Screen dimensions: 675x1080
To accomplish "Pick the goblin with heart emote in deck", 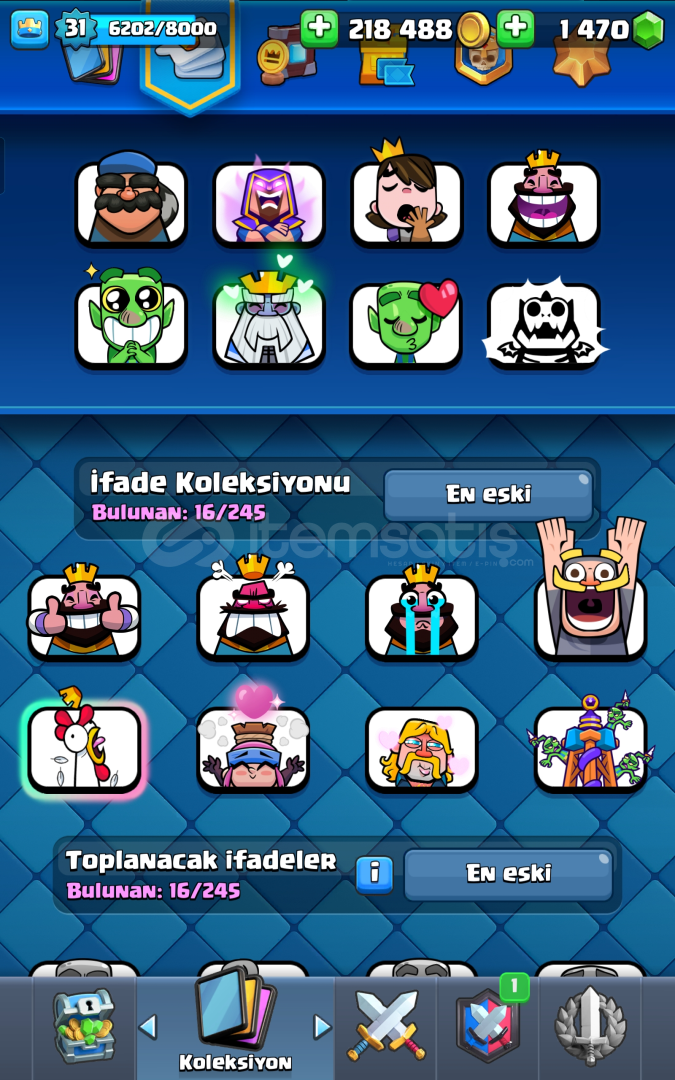I will coord(406,322).
